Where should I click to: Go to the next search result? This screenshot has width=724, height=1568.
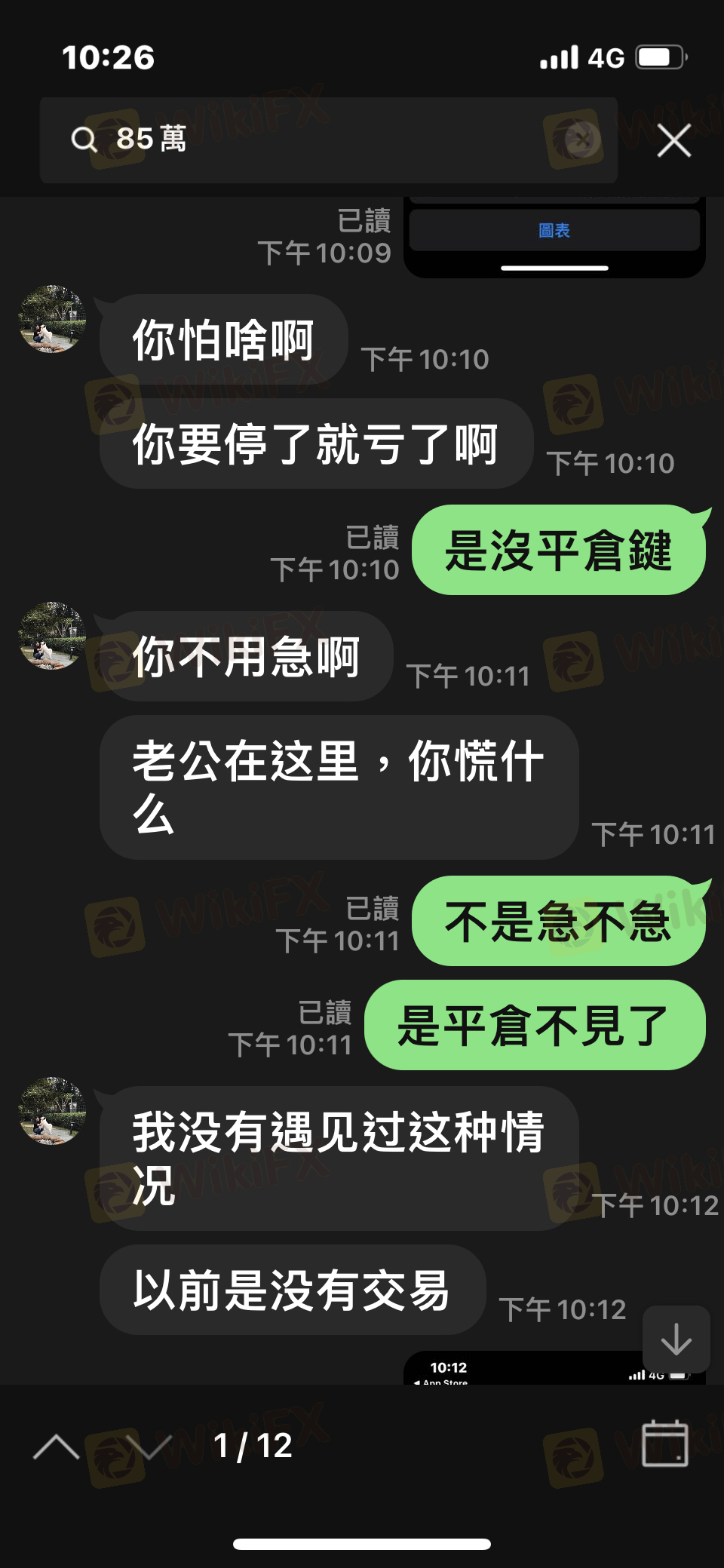pyautogui.click(x=149, y=1447)
